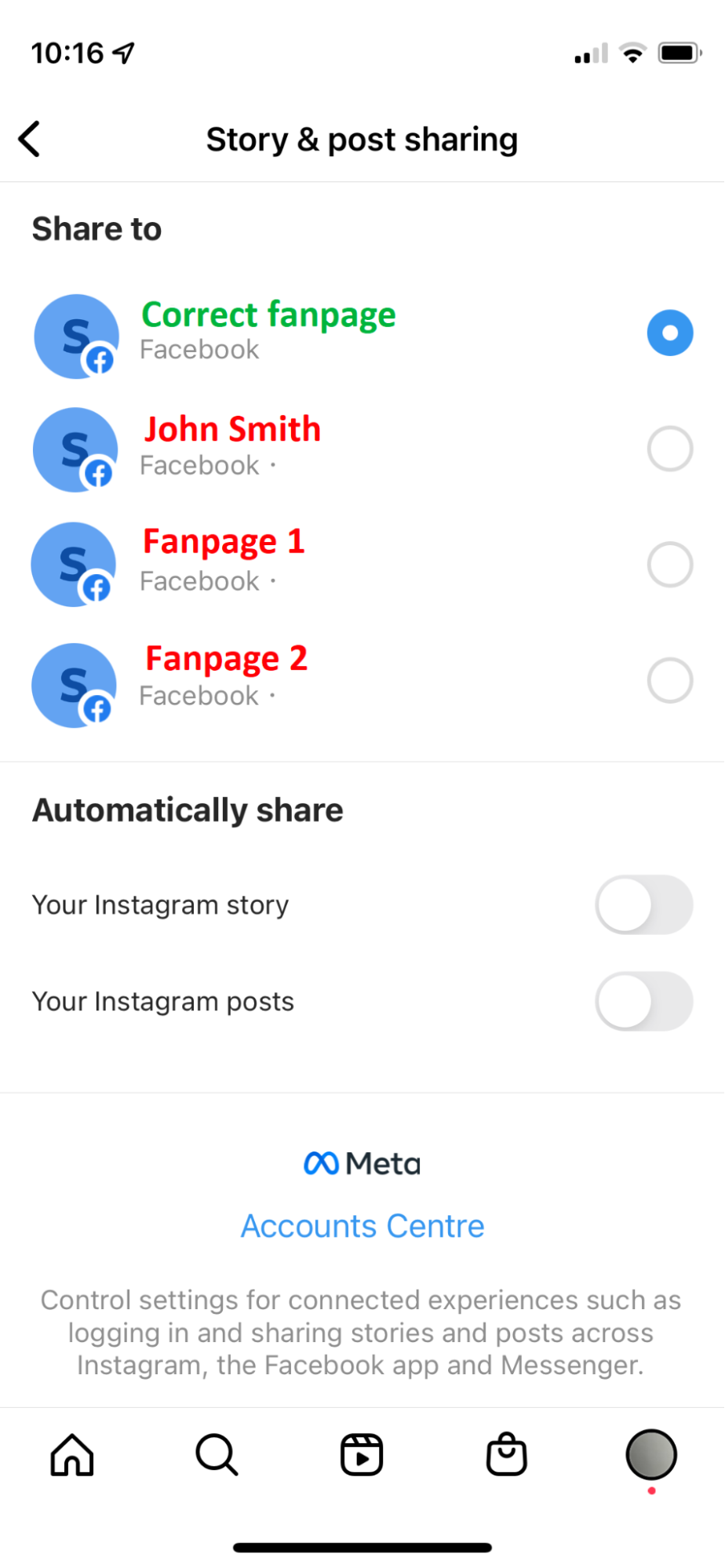Image resolution: width=725 pixels, height=1568 pixels.
Task: Open the Search tab
Action: 217,1455
